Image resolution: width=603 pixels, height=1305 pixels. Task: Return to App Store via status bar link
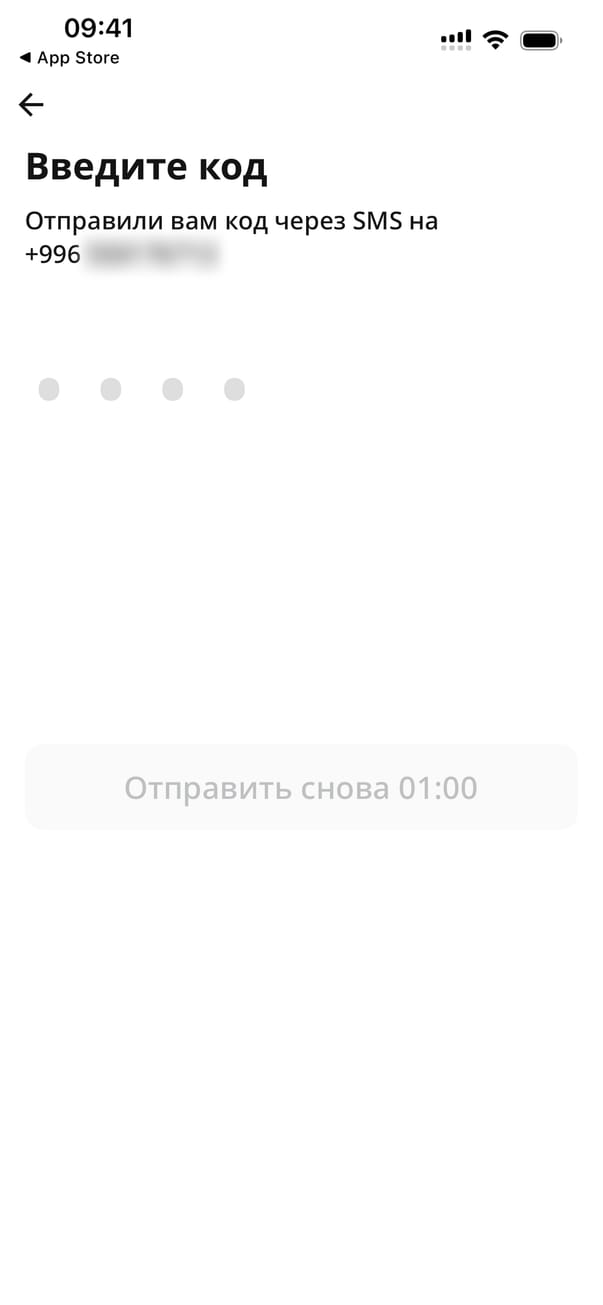click(x=69, y=58)
